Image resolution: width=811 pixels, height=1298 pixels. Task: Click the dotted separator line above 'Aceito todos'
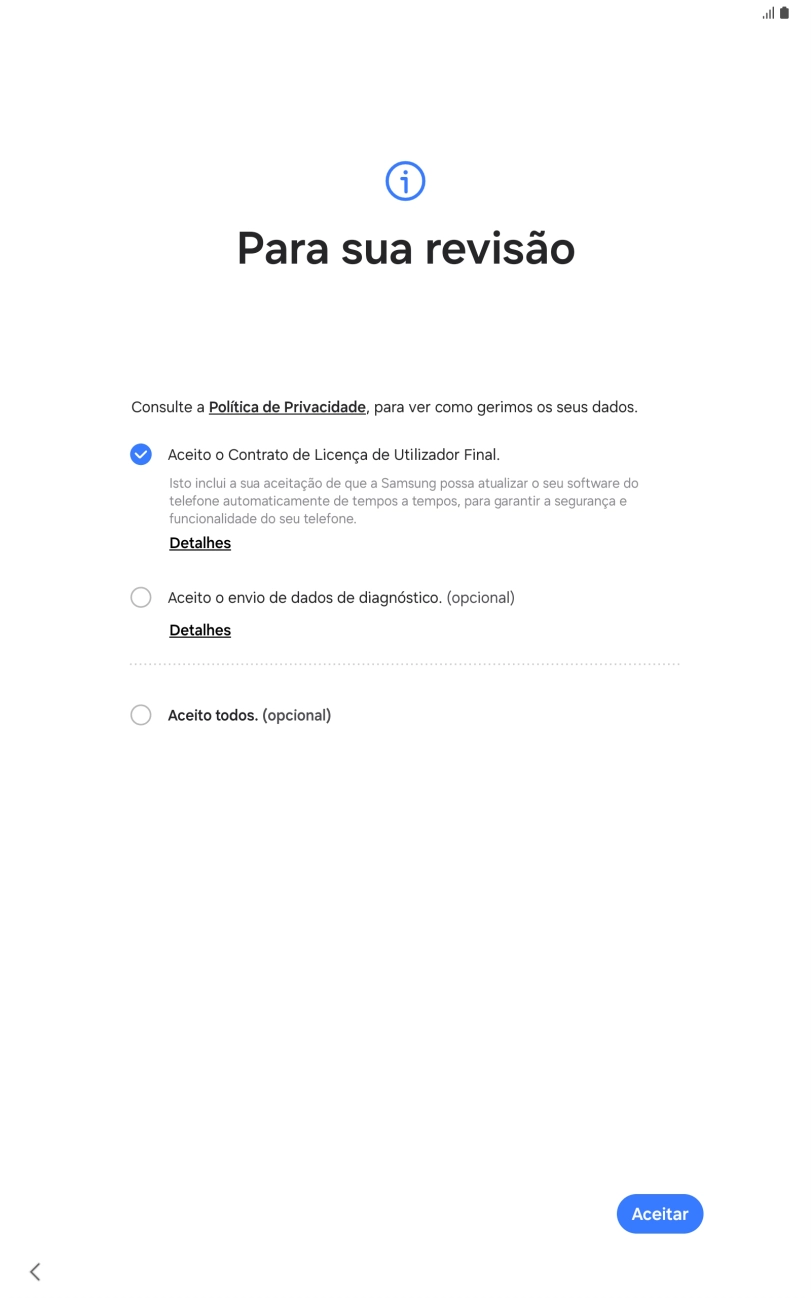click(405, 661)
